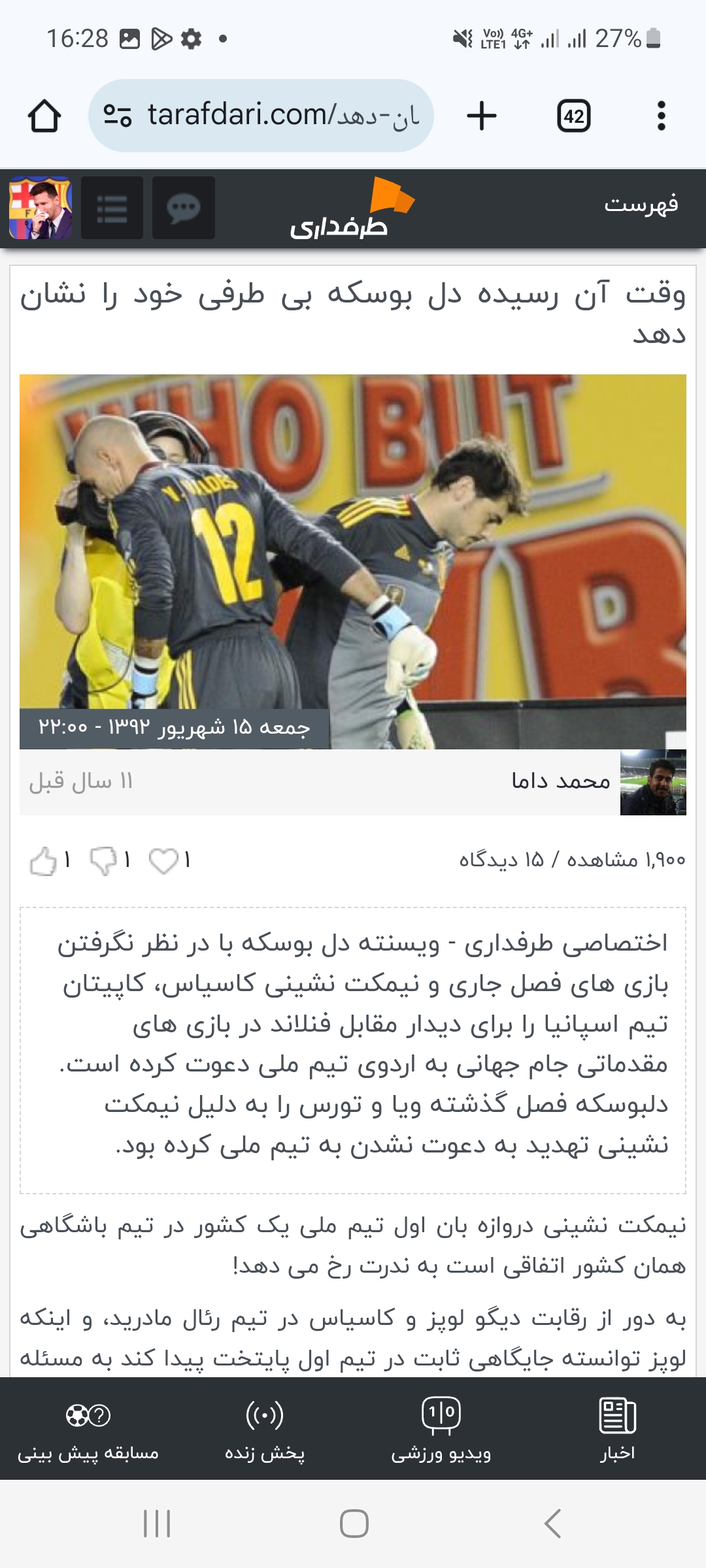
Task: Dislike the article with thumbs down
Action: [103, 860]
